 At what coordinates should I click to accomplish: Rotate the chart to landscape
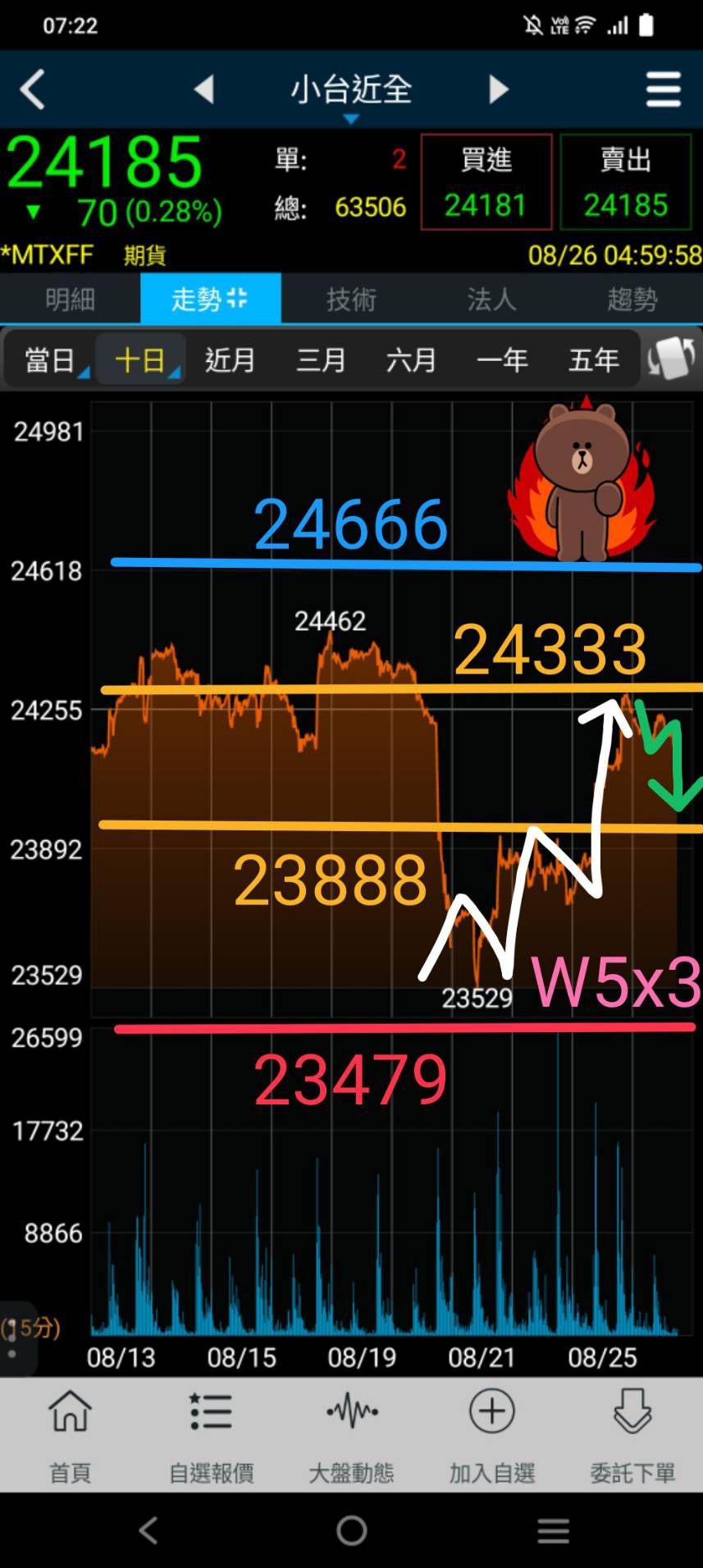pyautogui.click(x=672, y=359)
